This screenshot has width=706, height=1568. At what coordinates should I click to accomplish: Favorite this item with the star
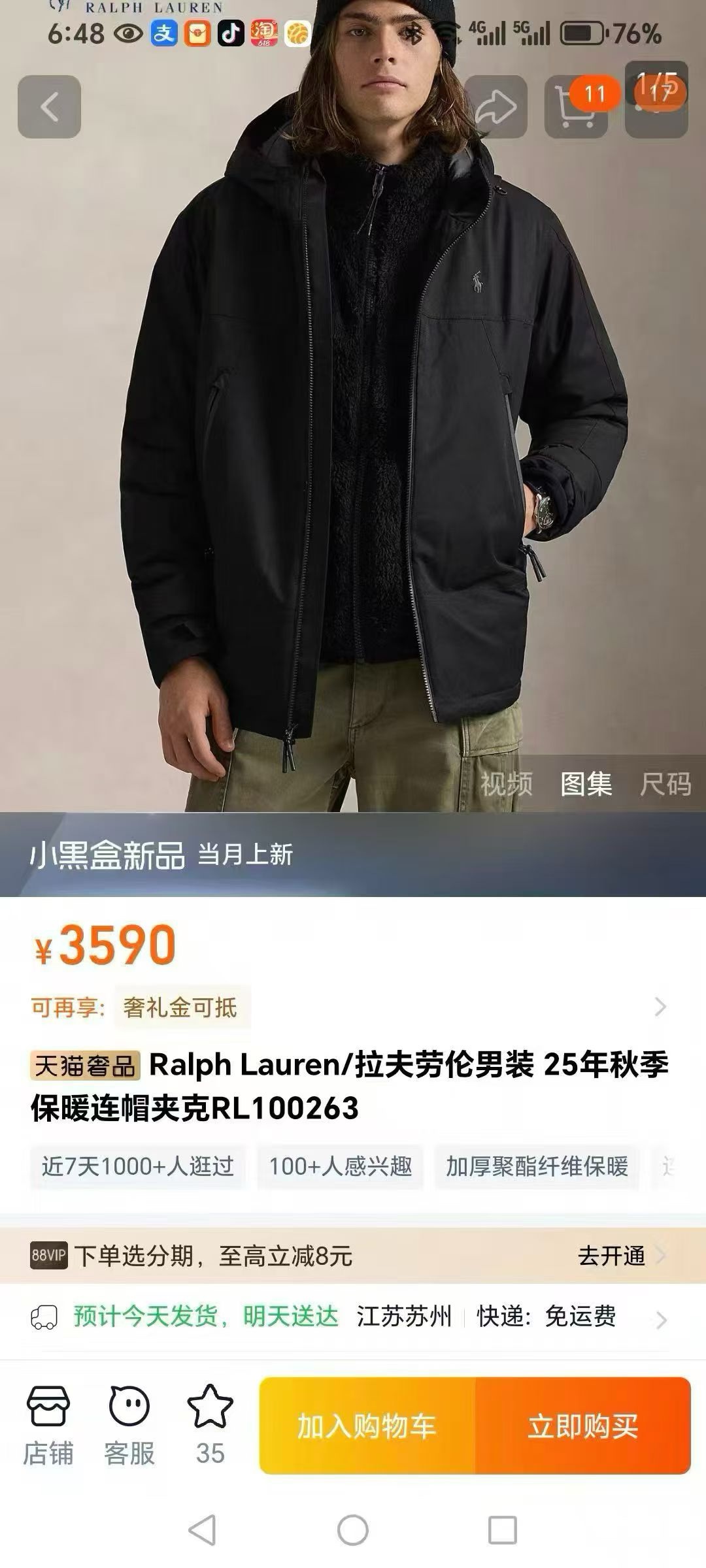(210, 1411)
